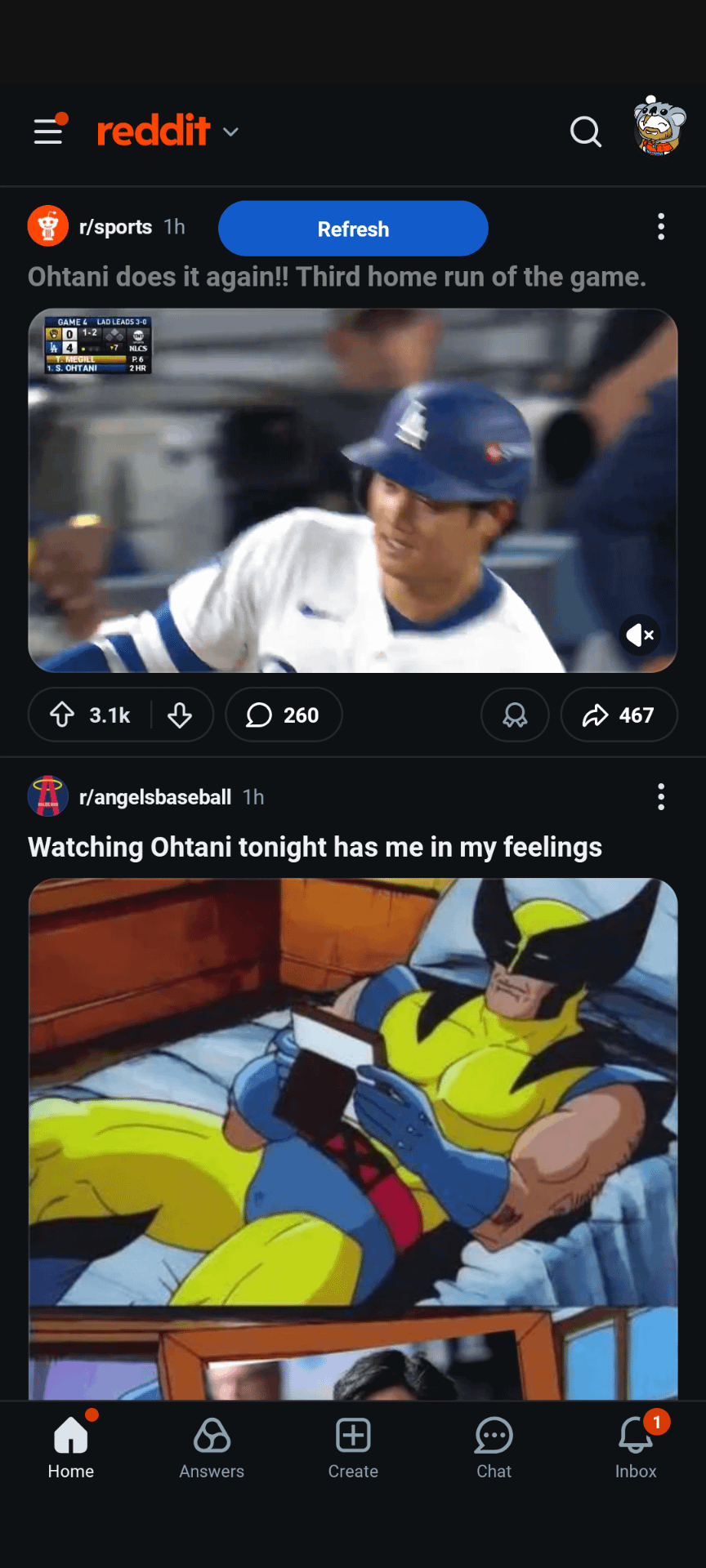The image size is (706, 1568).
Task: View the 260 comments on Ohtani post
Action: (x=283, y=715)
